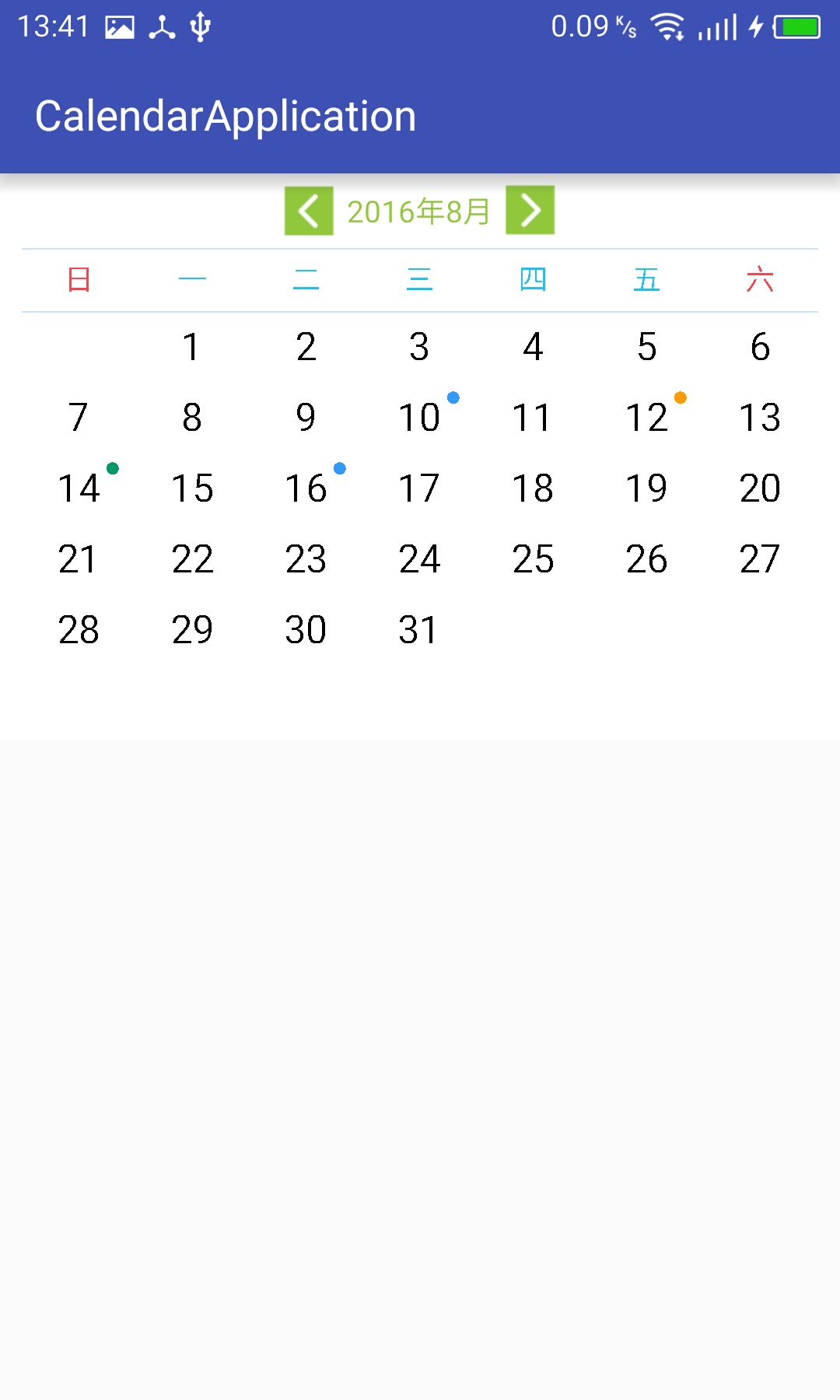
Task: Select day 7
Action: tap(79, 418)
